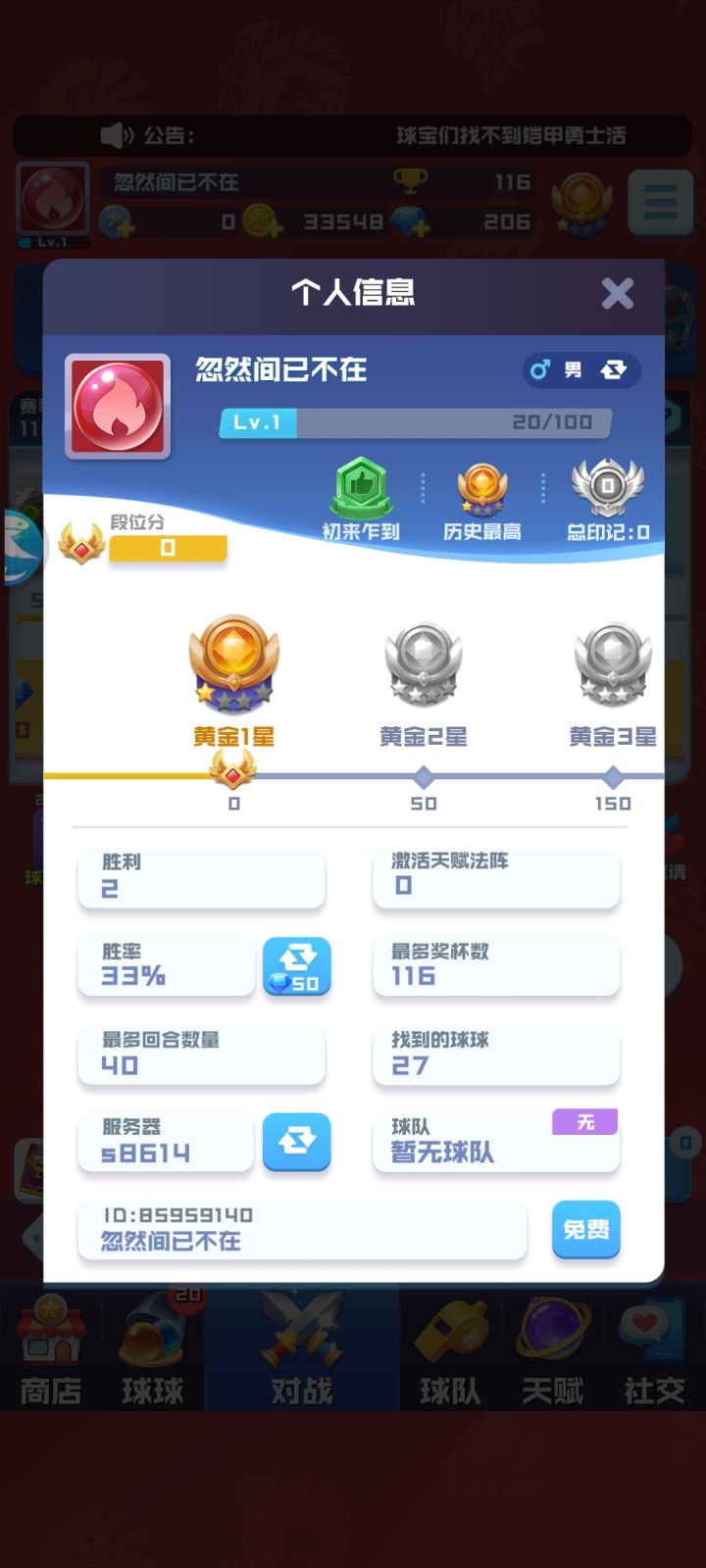Click the 无 label on 球队 section
706x1568 pixels.
pos(584,1123)
